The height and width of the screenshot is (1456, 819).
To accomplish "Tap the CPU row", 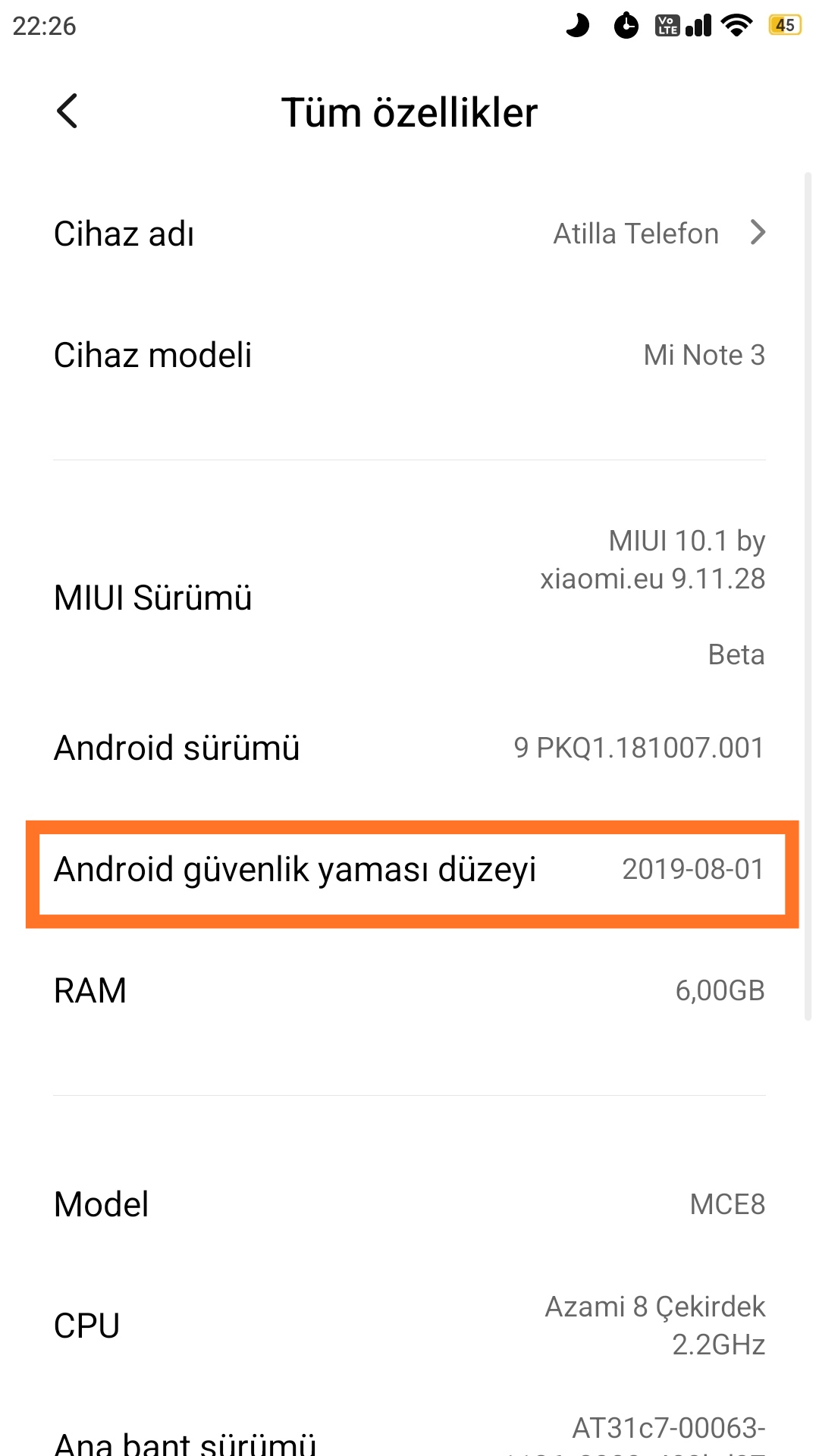I will coord(409,1326).
